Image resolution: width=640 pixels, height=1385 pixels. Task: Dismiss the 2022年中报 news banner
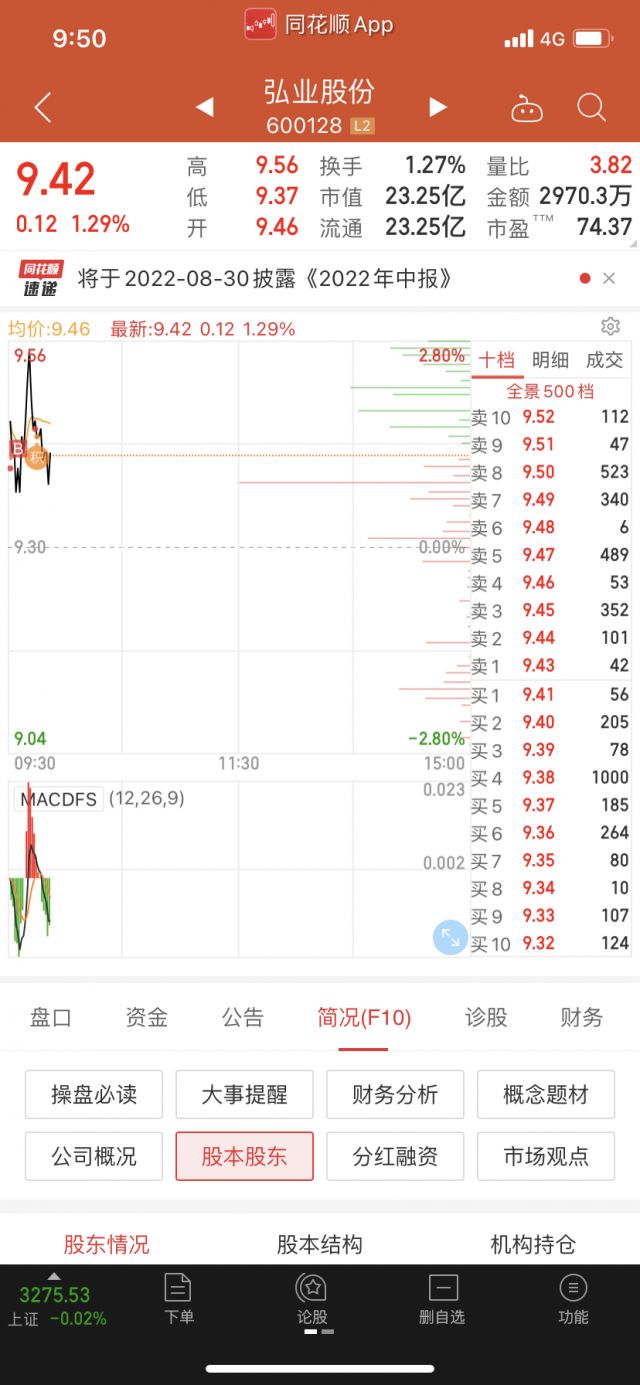pyautogui.click(x=609, y=278)
